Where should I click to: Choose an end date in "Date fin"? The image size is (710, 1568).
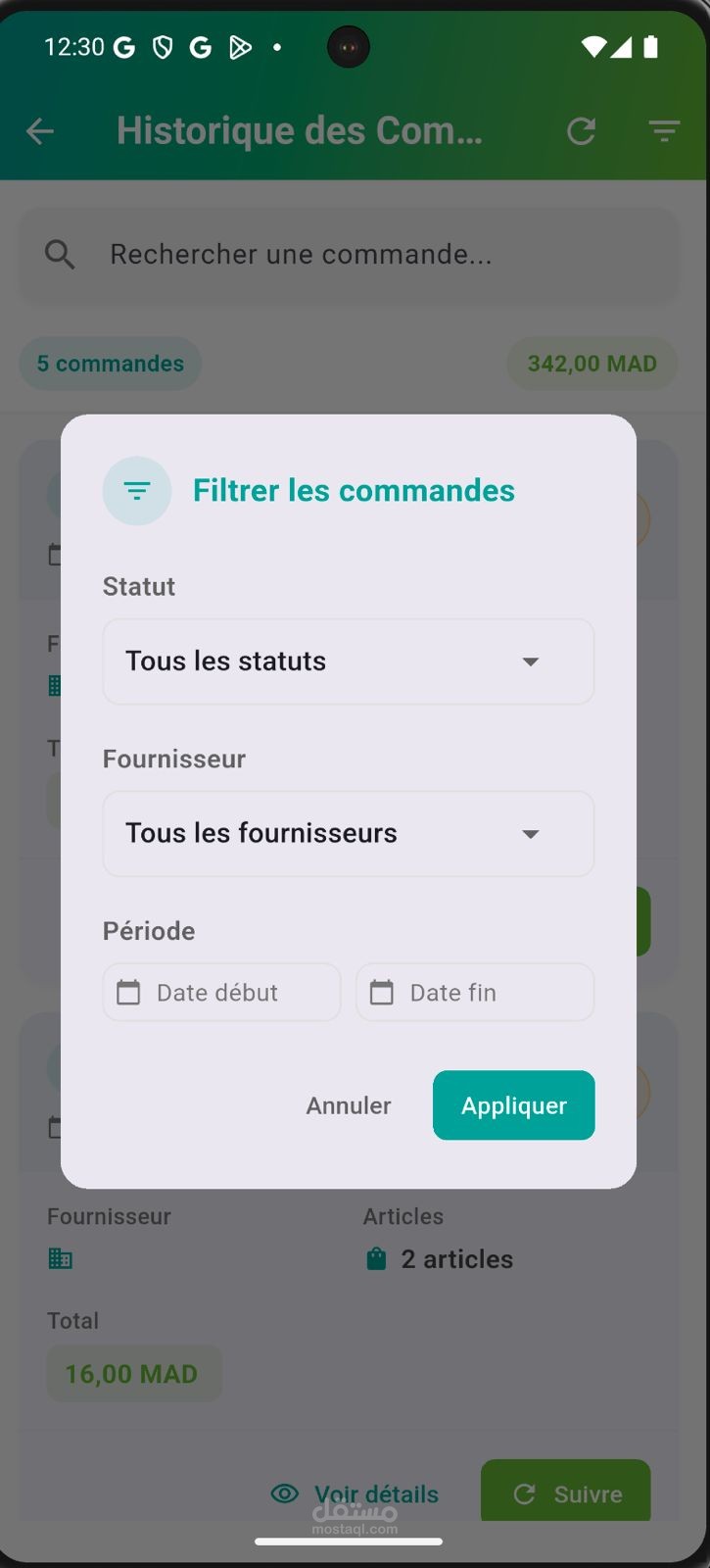click(x=475, y=993)
